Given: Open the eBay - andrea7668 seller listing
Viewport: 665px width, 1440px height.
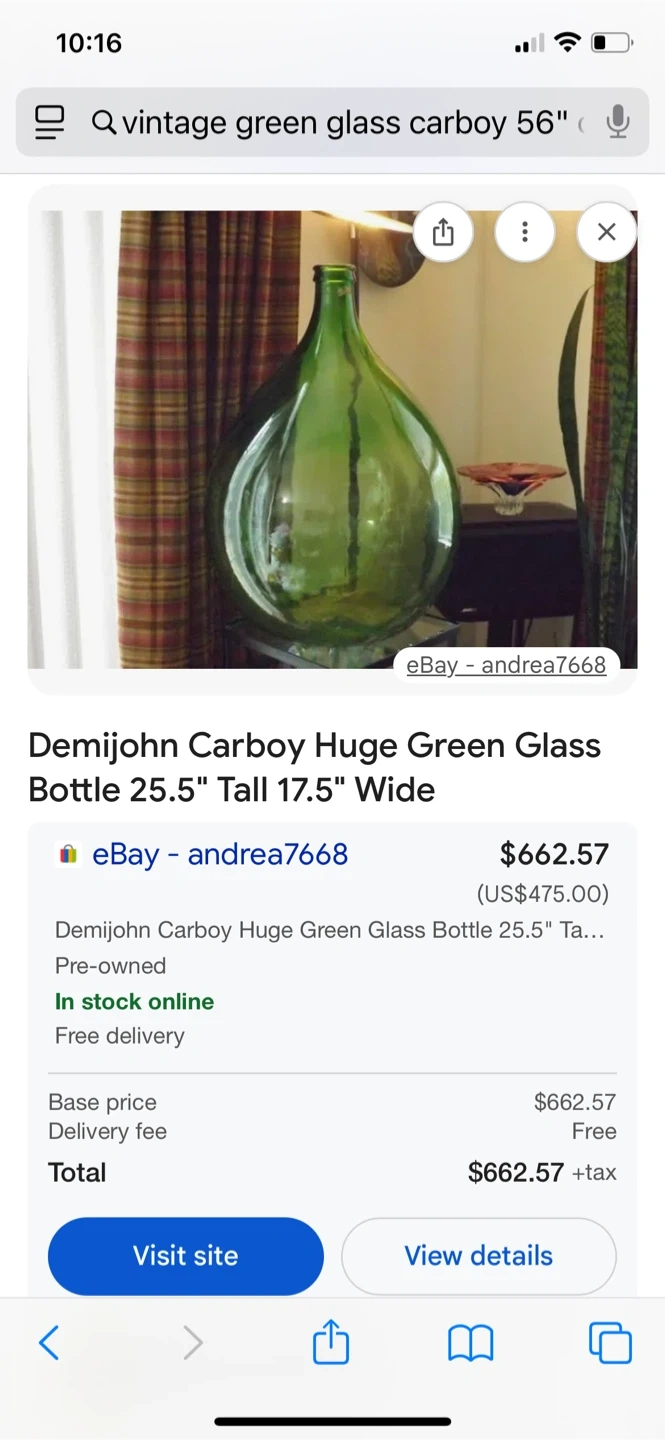Looking at the screenshot, I should 220,854.
